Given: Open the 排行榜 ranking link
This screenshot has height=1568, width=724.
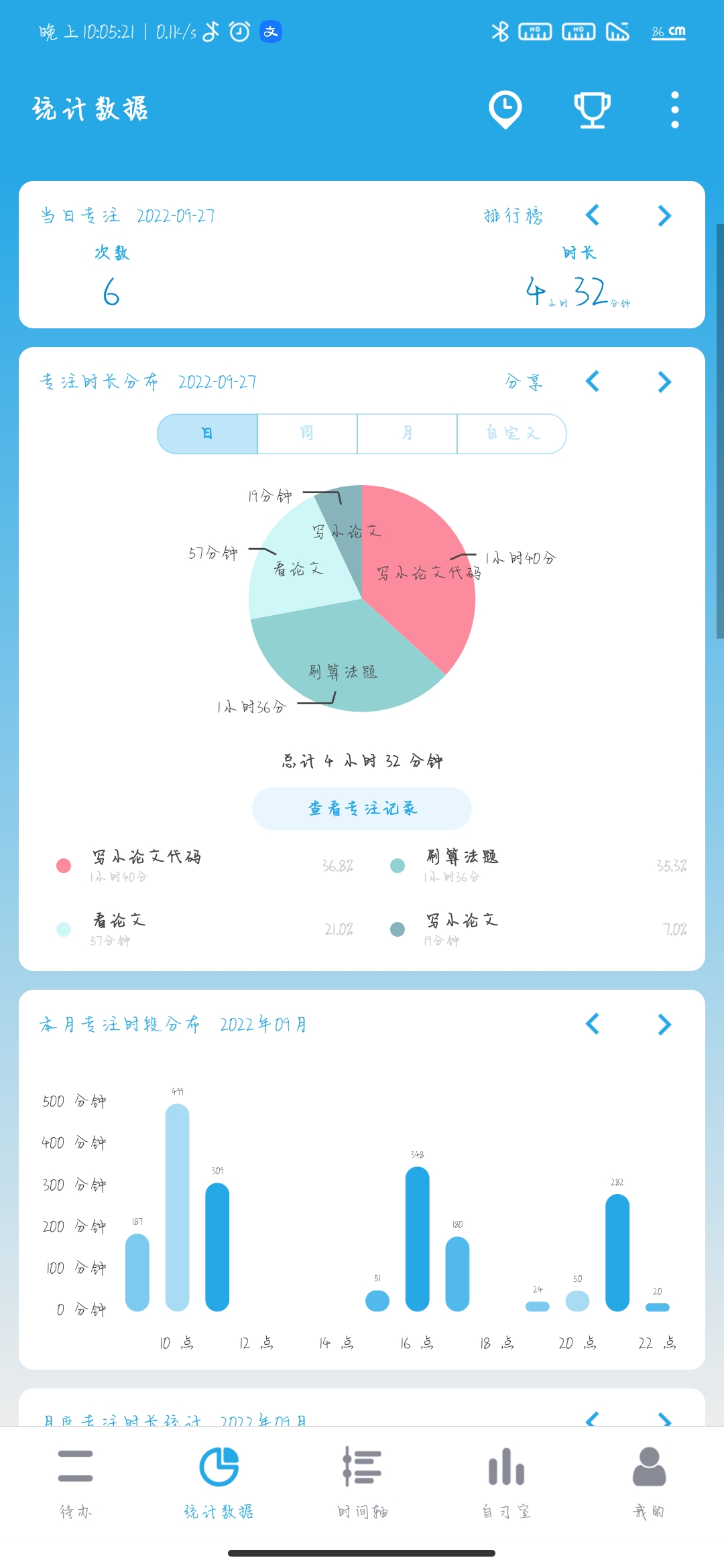Looking at the screenshot, I should pos(514,216).
